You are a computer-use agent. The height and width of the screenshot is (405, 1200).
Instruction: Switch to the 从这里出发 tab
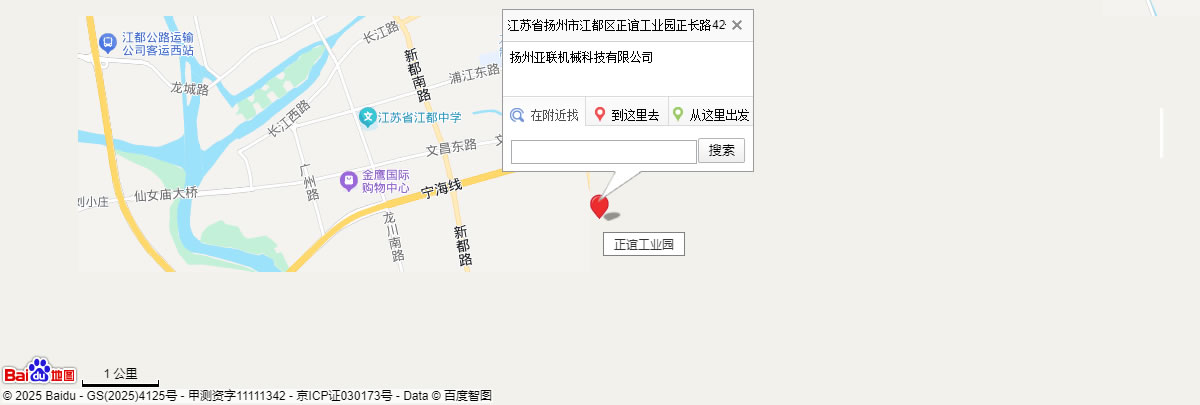point(711,115)
